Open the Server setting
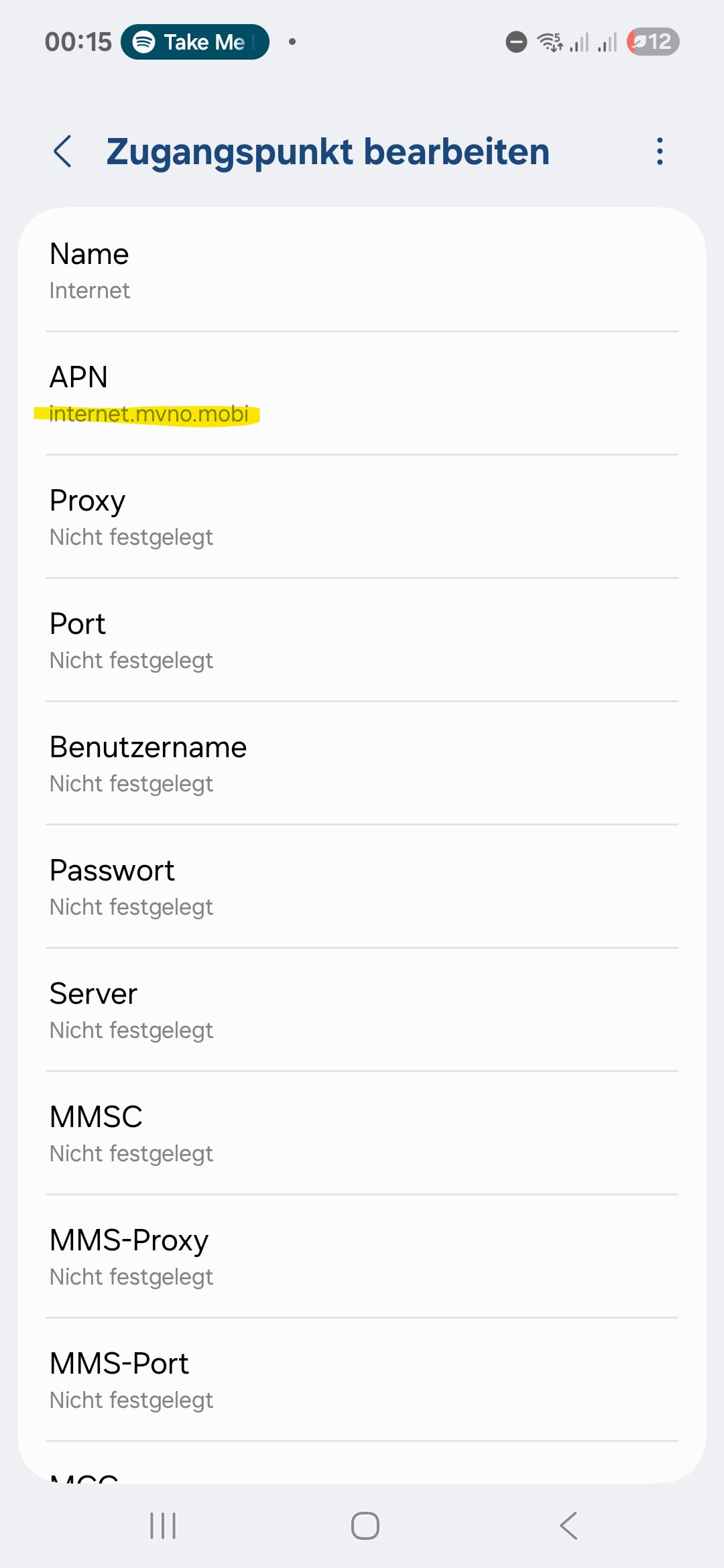Viewport: 724px width, 1568px height. 362,1010
